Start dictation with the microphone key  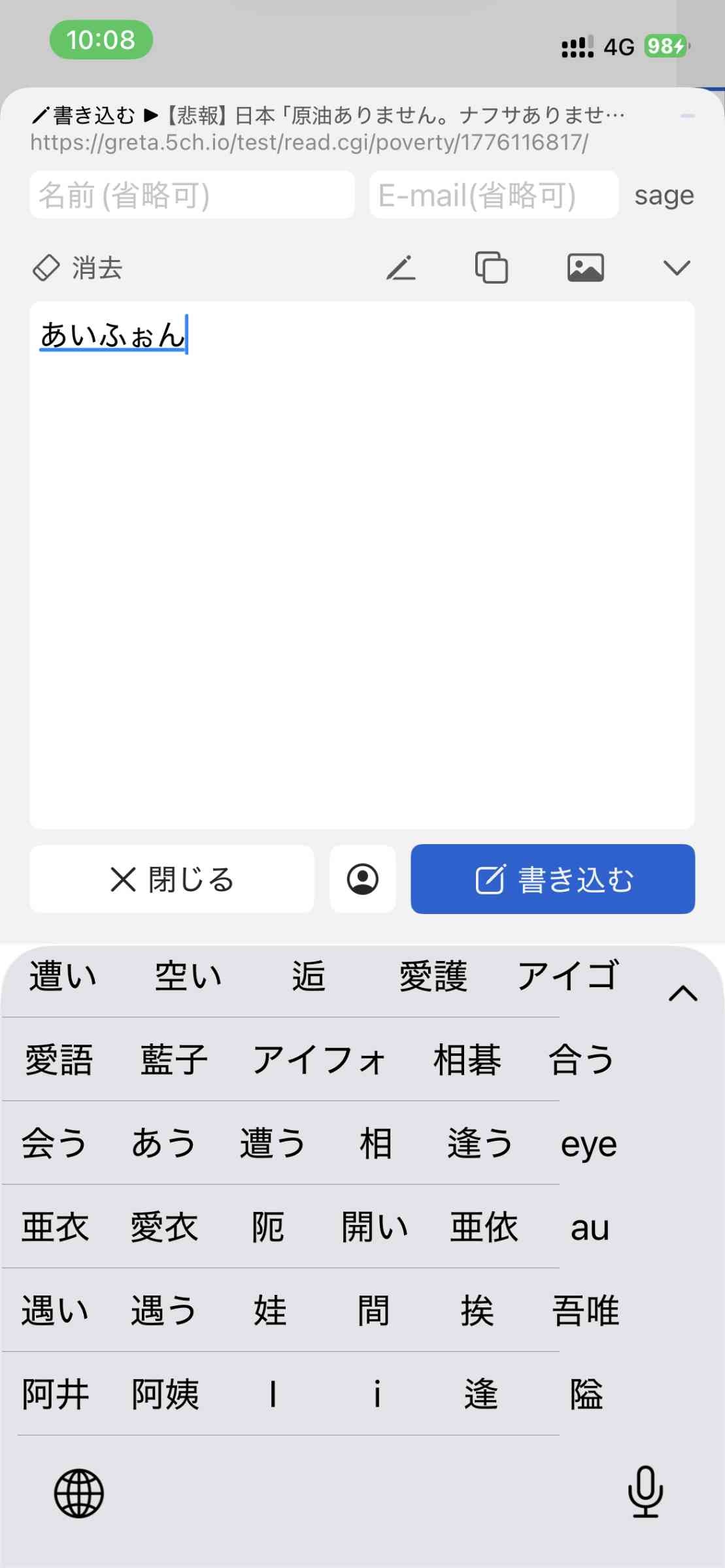[645, 1492]
